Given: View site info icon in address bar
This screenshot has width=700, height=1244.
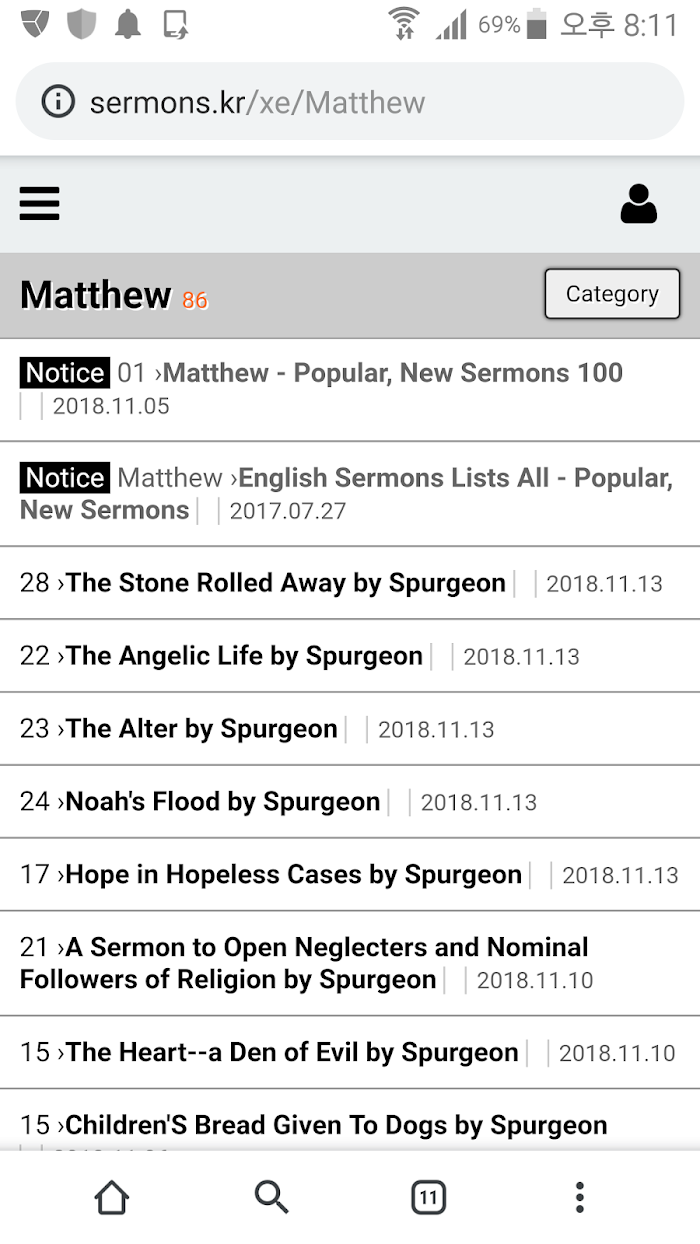Looking at the screenshot, I should coord(58,102).
